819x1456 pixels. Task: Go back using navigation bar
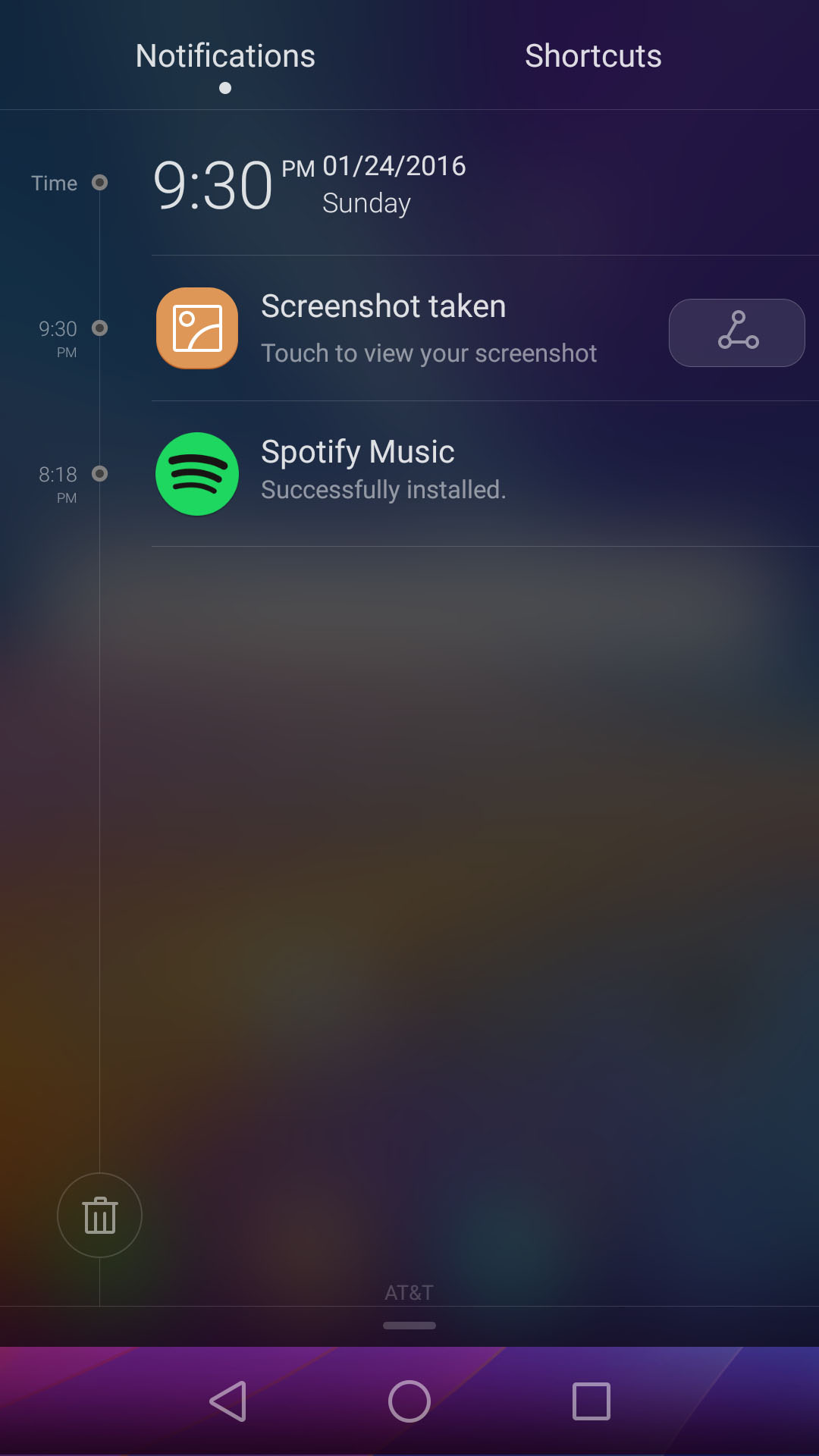(x=227, y=1401)
